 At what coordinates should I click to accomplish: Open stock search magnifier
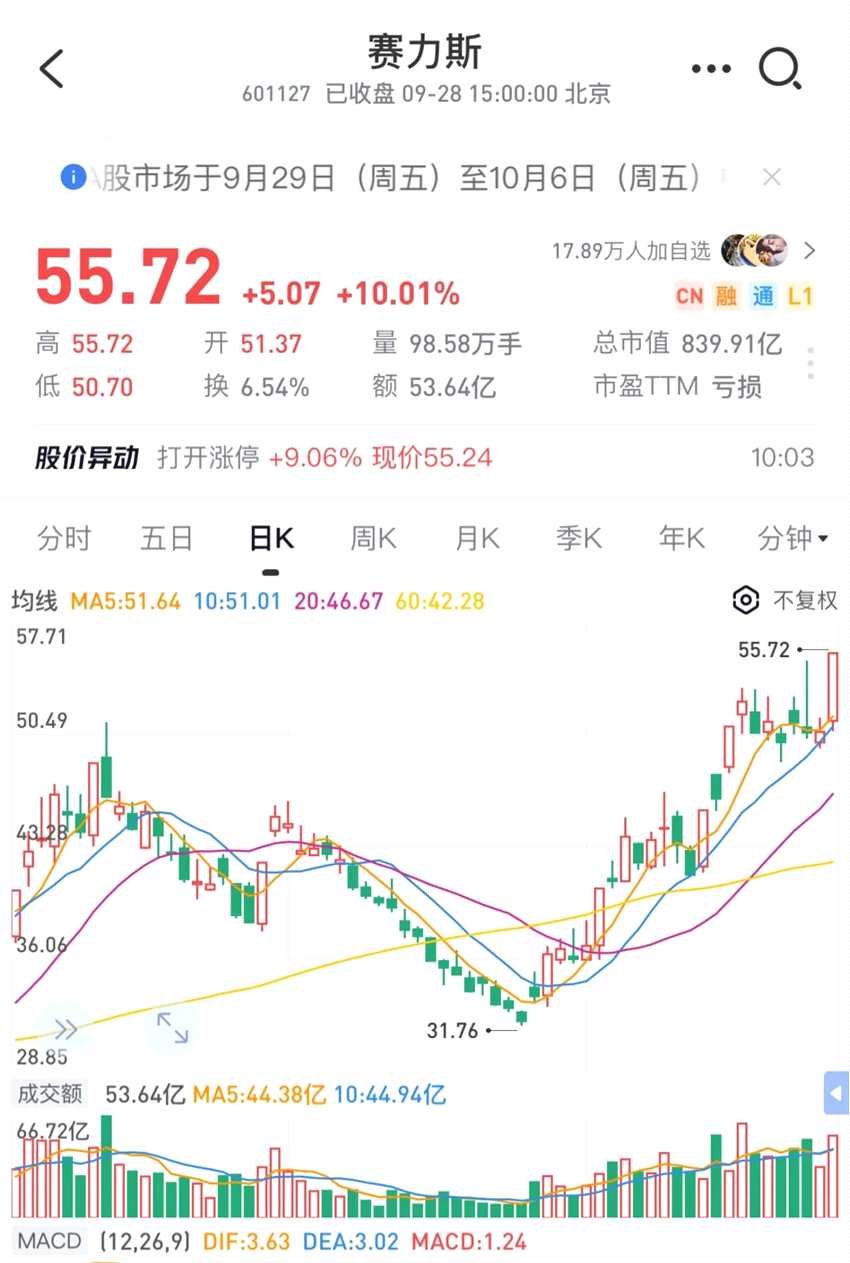779,69
